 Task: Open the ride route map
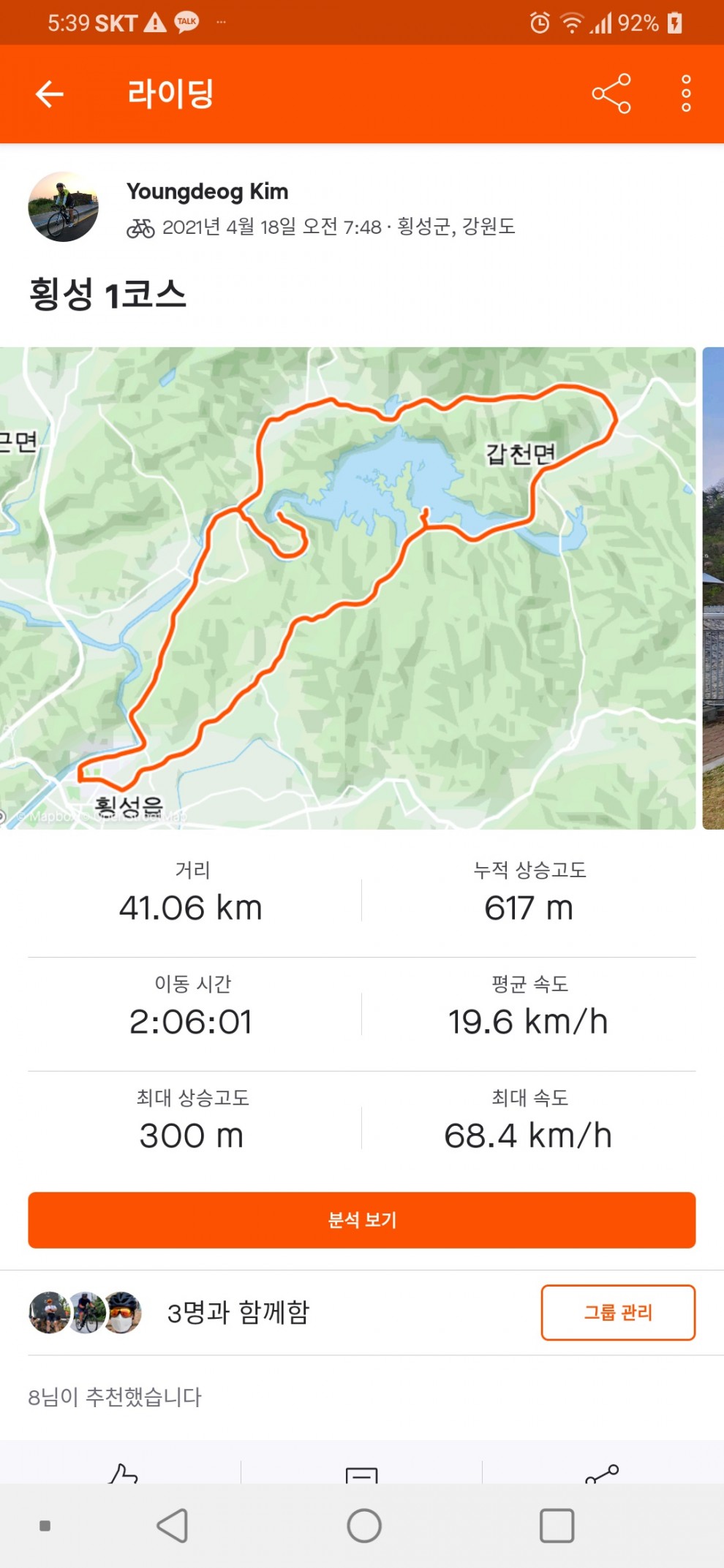click(x=347, y=588)
